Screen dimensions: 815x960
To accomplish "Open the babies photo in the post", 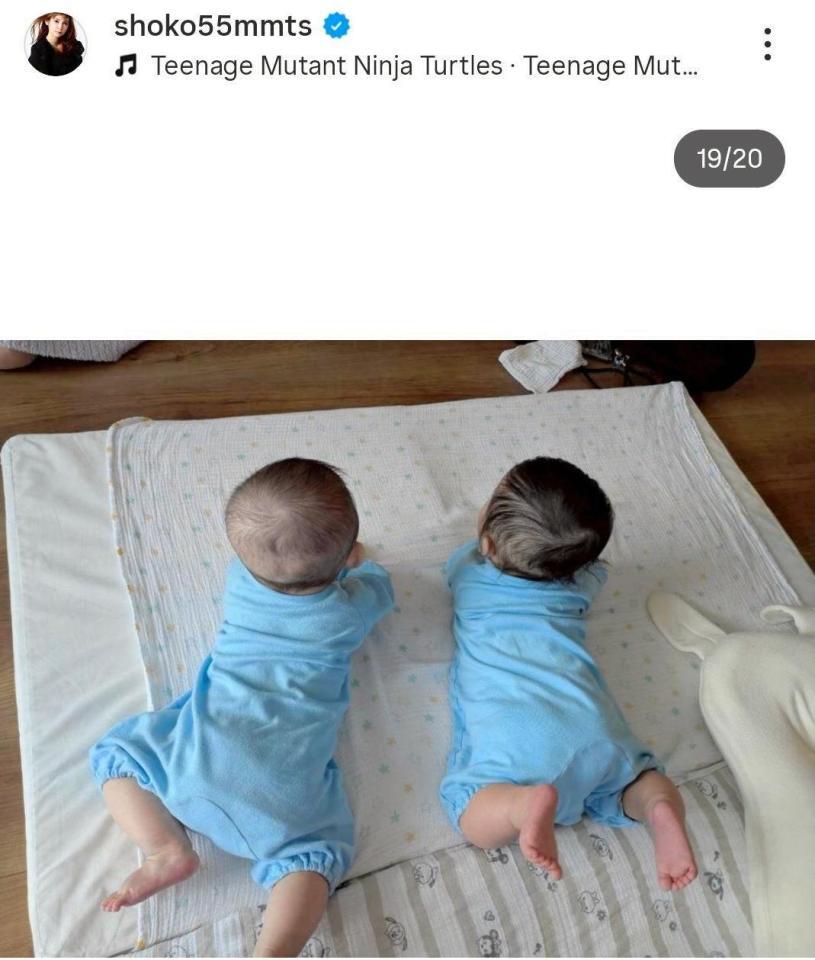I will [x=407, y=648].
